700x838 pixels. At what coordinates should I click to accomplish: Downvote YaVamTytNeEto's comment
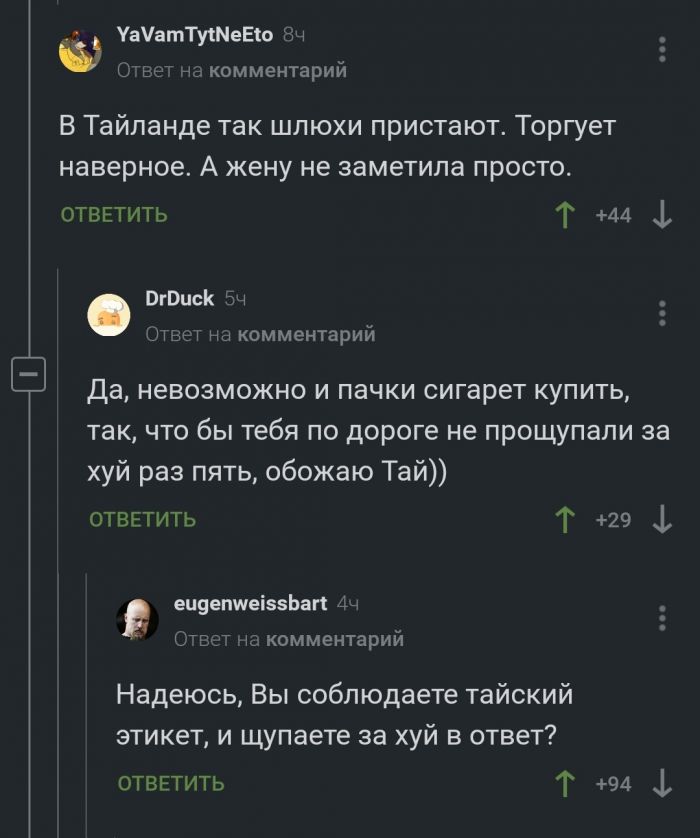[x=661, y=214]
